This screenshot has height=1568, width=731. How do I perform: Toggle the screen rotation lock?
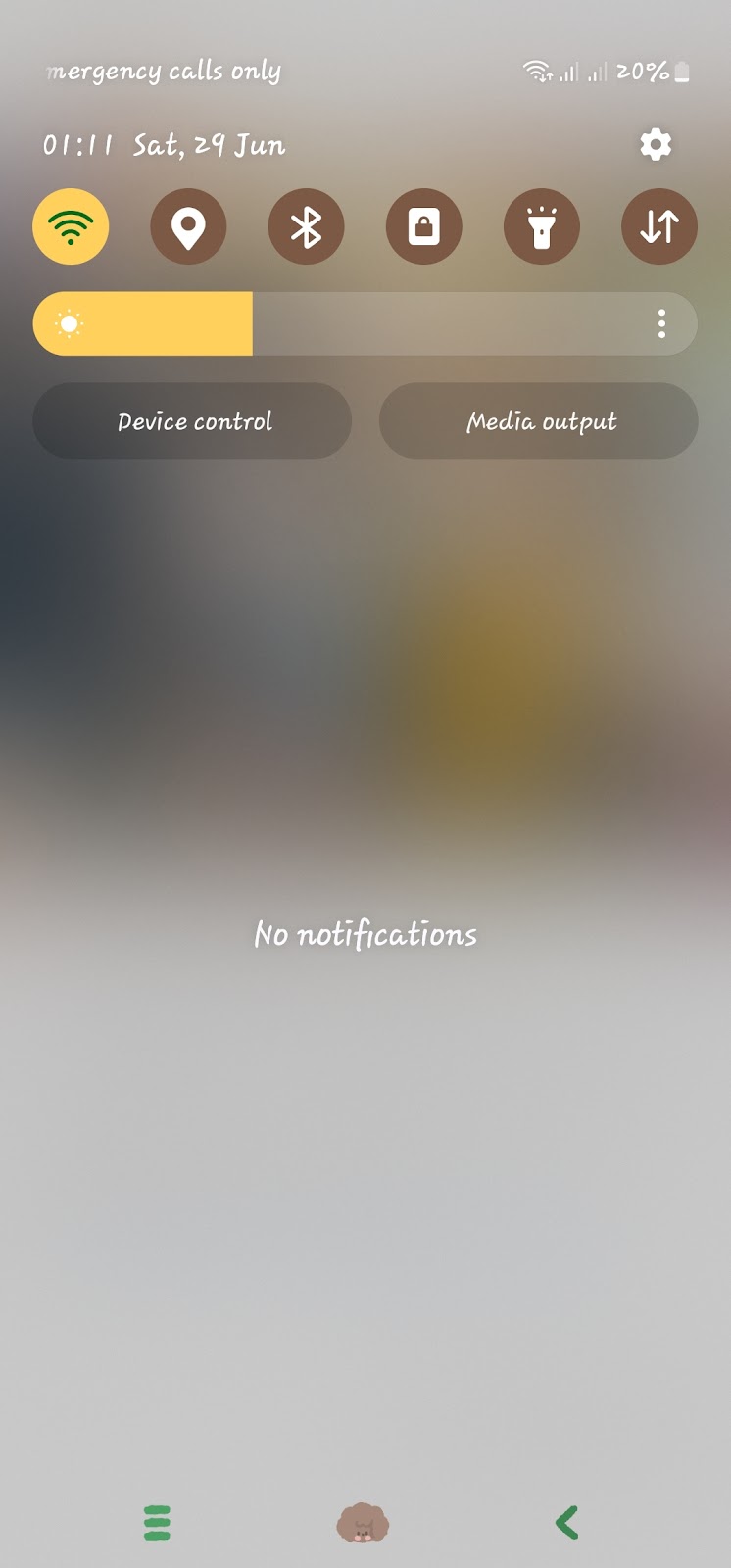tap(423, 226)
